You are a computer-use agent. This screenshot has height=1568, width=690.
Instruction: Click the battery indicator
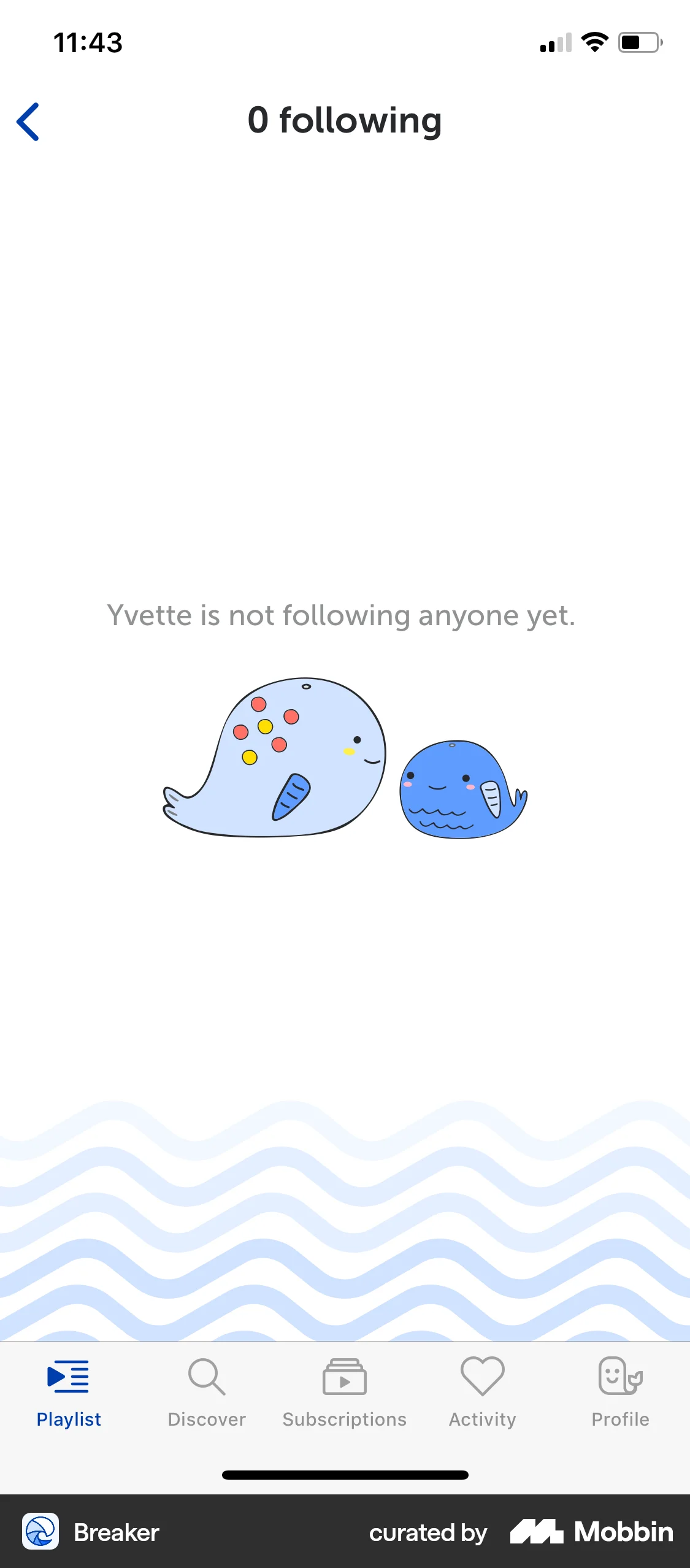(640, 42)
